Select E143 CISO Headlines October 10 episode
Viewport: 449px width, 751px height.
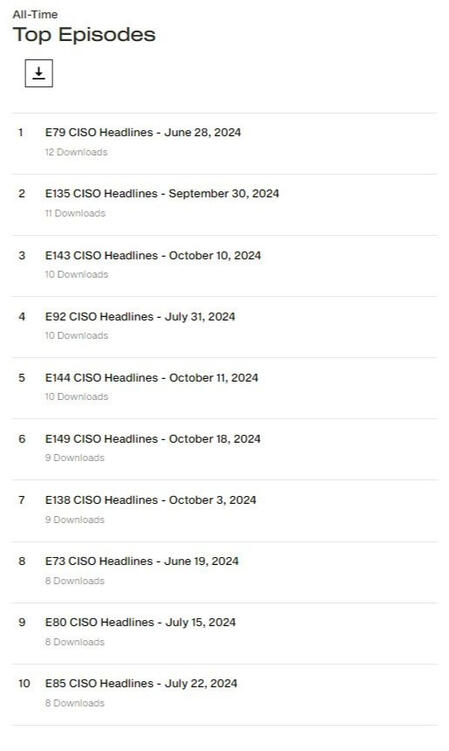(153, 255)
